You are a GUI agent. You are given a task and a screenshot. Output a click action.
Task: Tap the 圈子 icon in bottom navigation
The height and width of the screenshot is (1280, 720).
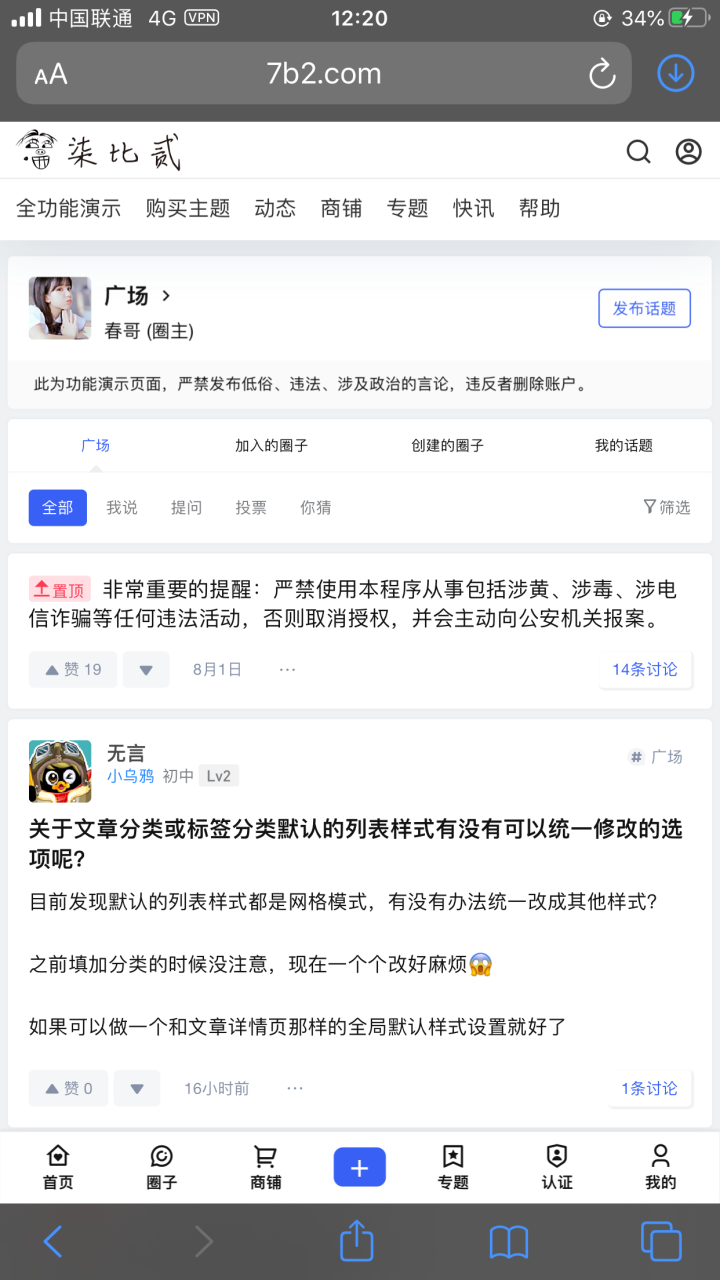[x=161, y=1165]
